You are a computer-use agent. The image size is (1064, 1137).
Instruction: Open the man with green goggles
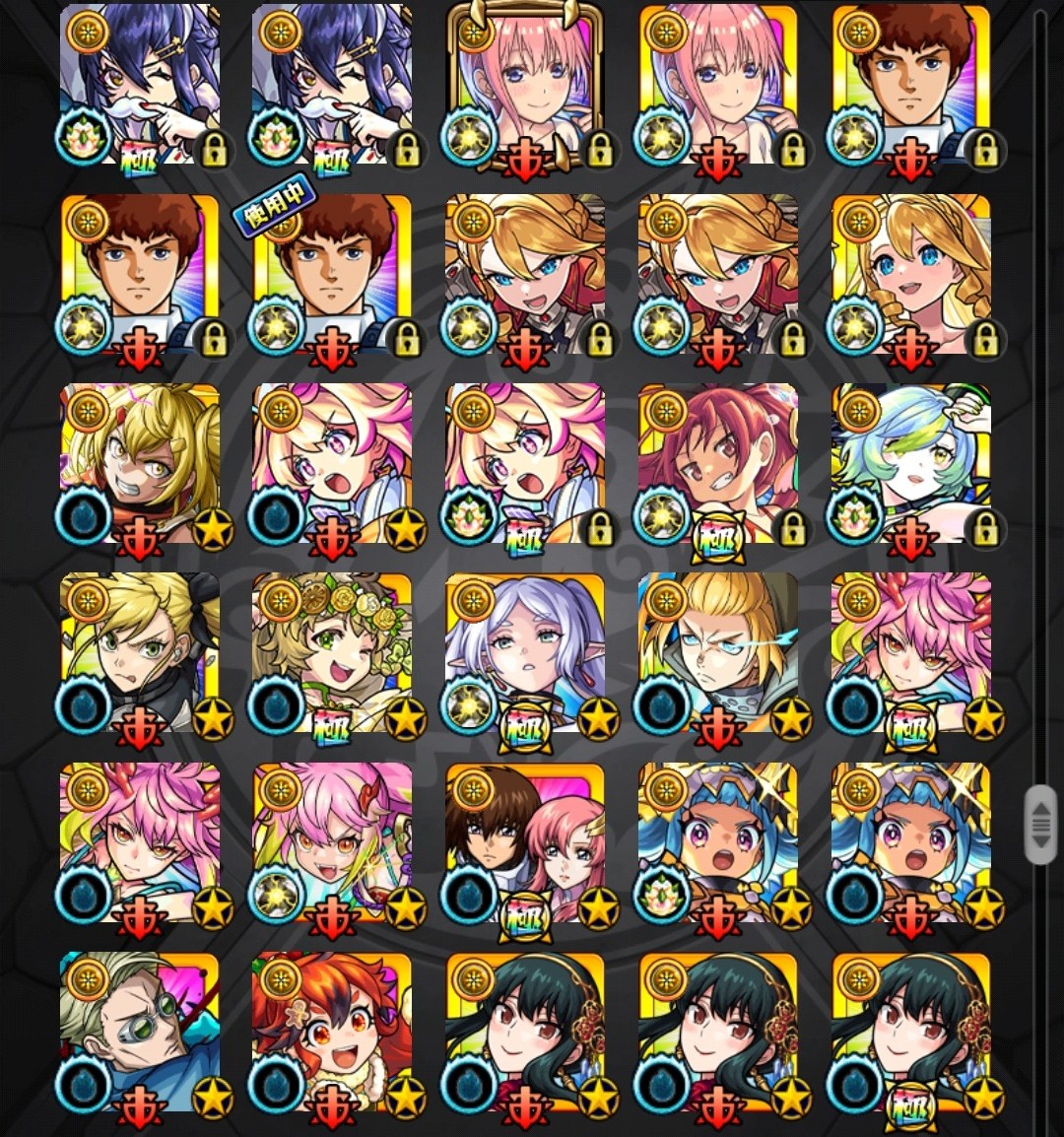139,1033
